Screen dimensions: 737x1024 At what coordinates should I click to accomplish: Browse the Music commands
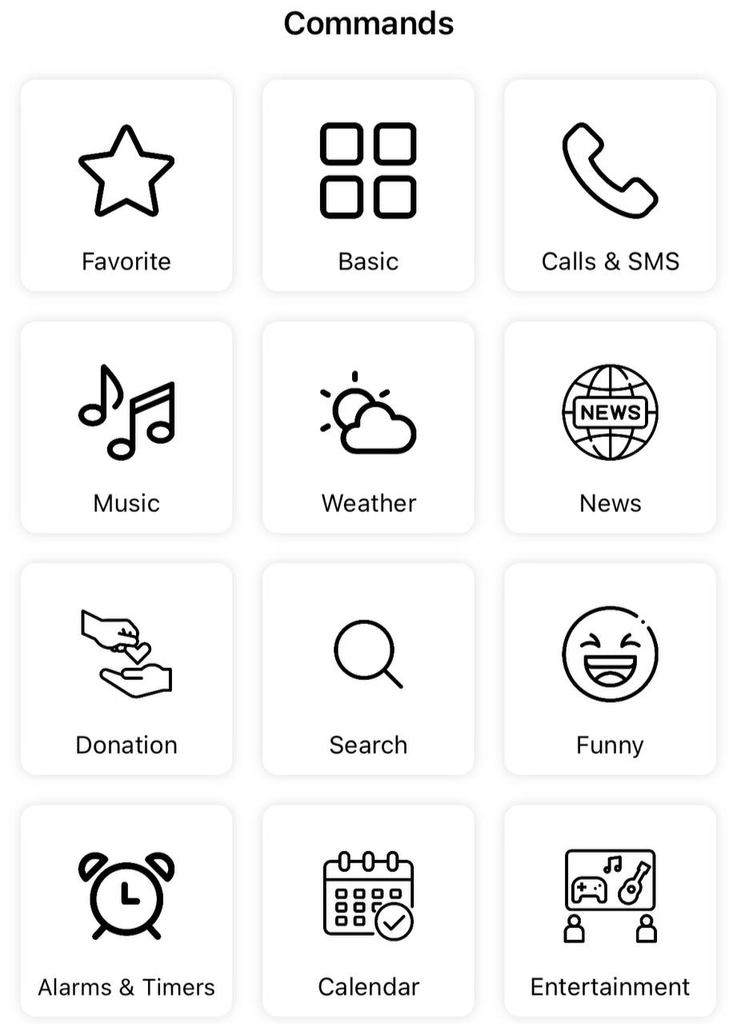tap(126, 427)
